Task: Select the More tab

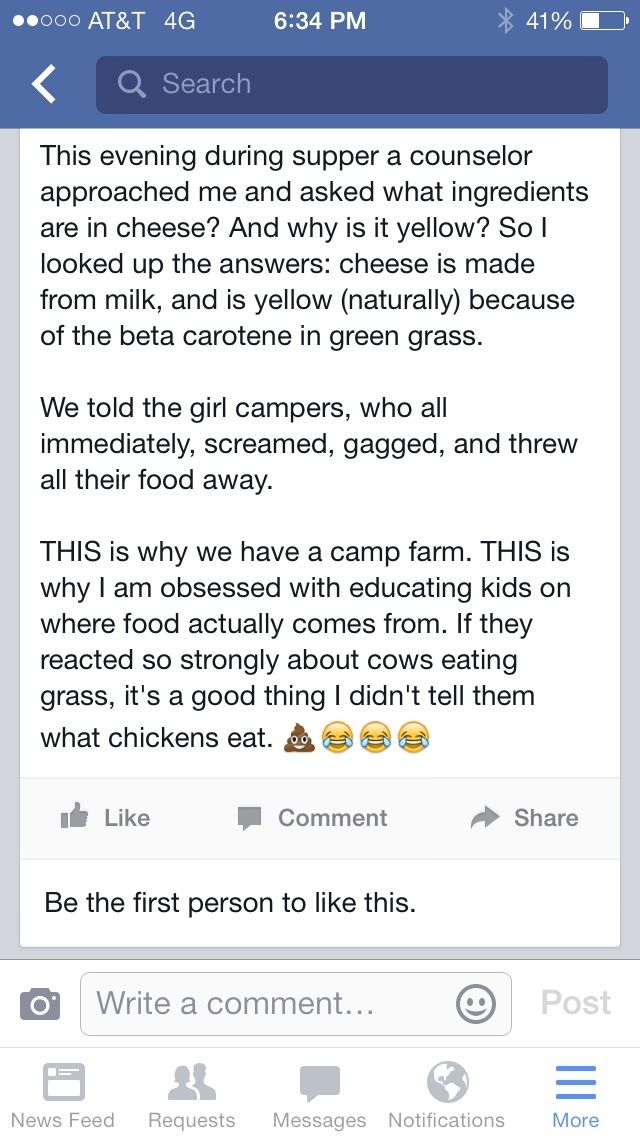Action: click(x=575, y=1096)
